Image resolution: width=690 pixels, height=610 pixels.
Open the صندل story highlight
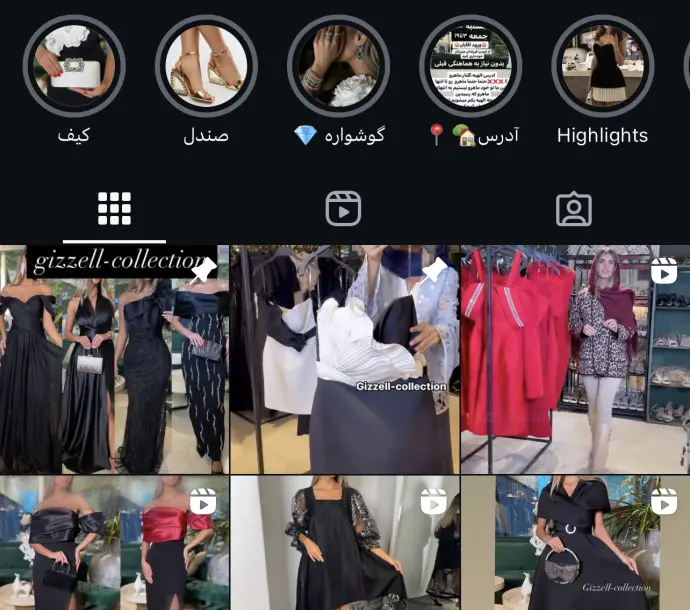207,66
